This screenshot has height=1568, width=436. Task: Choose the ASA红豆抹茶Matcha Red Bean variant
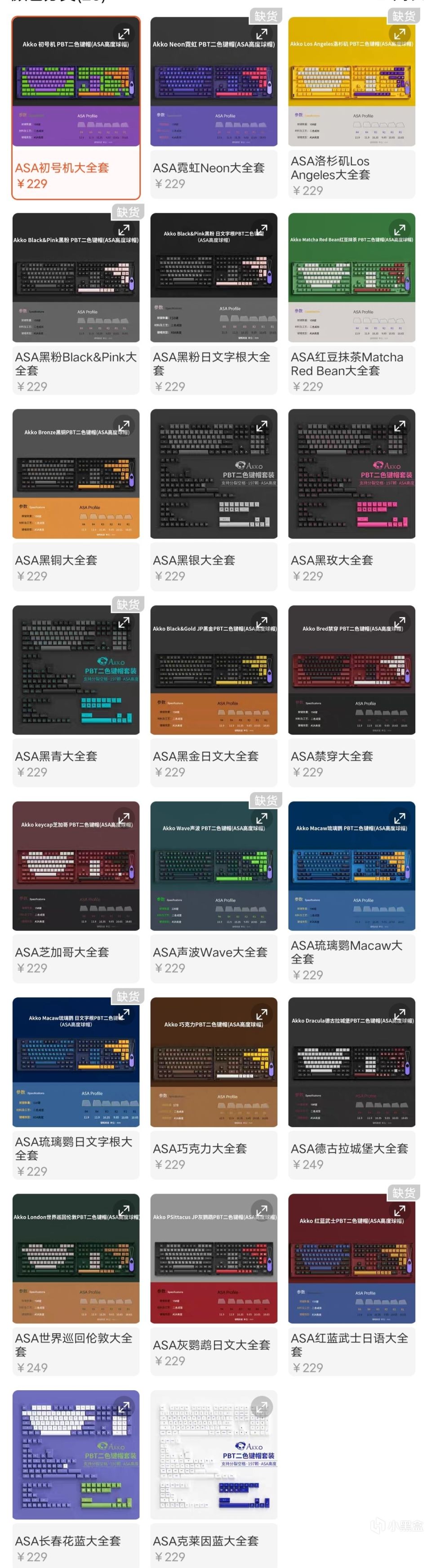click(x=351, y=364)
